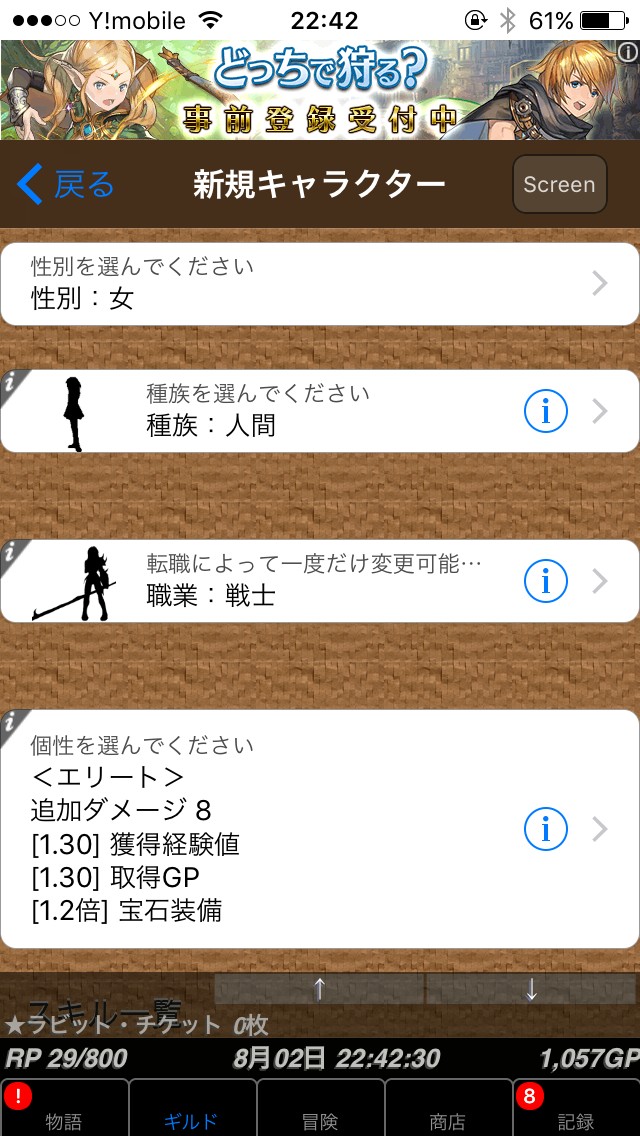Go to the 冒険 tab
The width and height of the screenshot is (640, 1136).
click(x=320, y=1110)
